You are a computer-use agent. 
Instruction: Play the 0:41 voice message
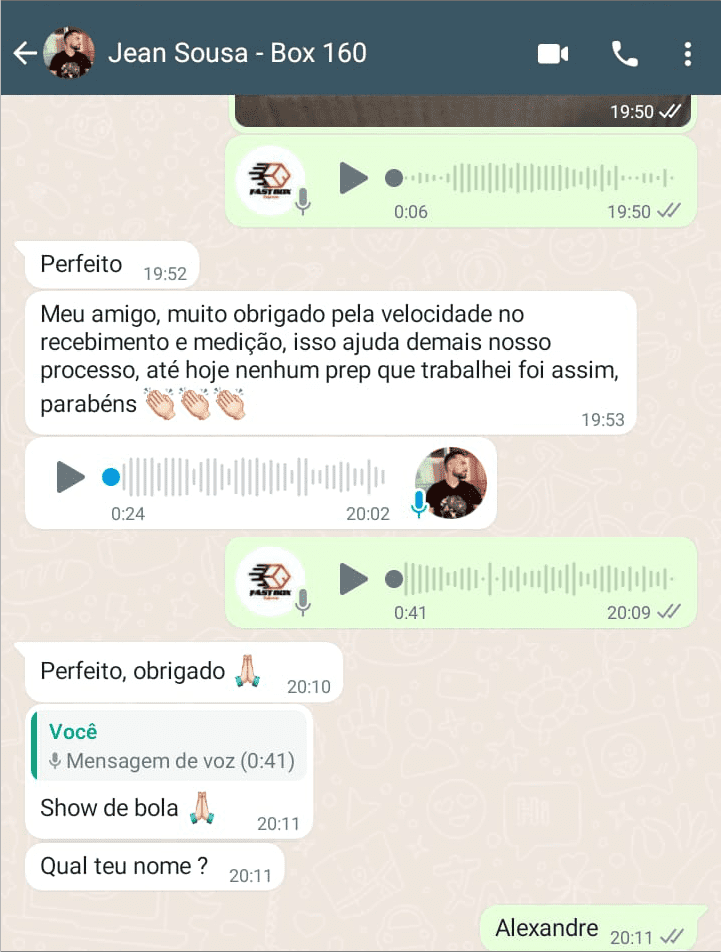click(x=353, y=578)
